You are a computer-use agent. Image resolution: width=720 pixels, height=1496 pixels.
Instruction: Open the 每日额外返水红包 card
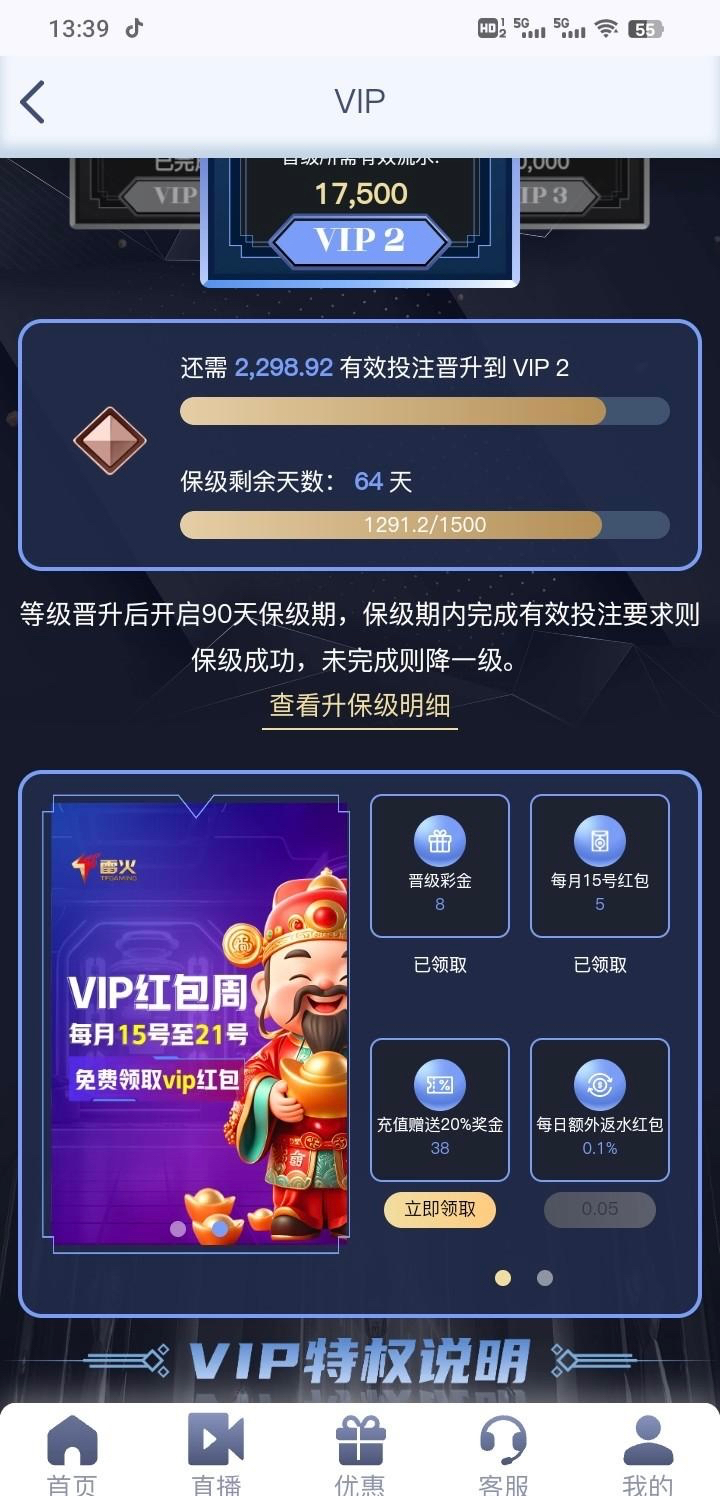pyautogui.click(x=600, y=1110)
